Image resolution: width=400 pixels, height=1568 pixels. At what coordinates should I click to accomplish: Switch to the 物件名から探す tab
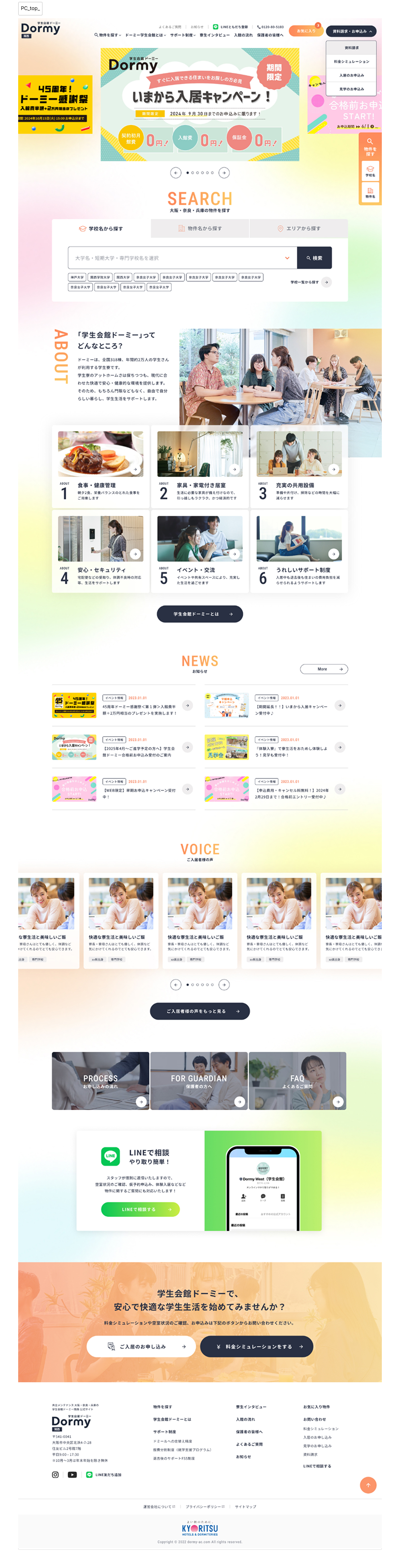[200, 229]
